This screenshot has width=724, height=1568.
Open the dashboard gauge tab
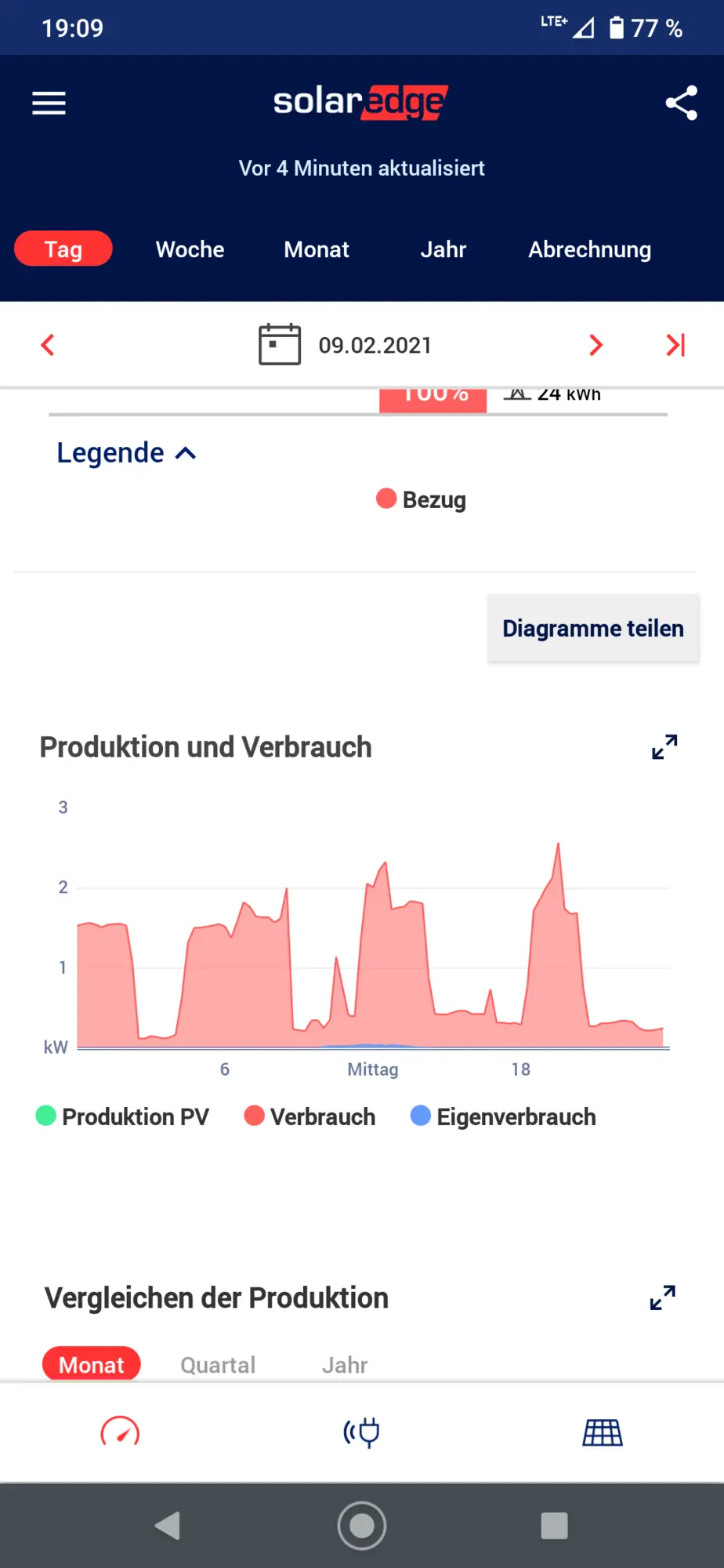click(120, 1432)
